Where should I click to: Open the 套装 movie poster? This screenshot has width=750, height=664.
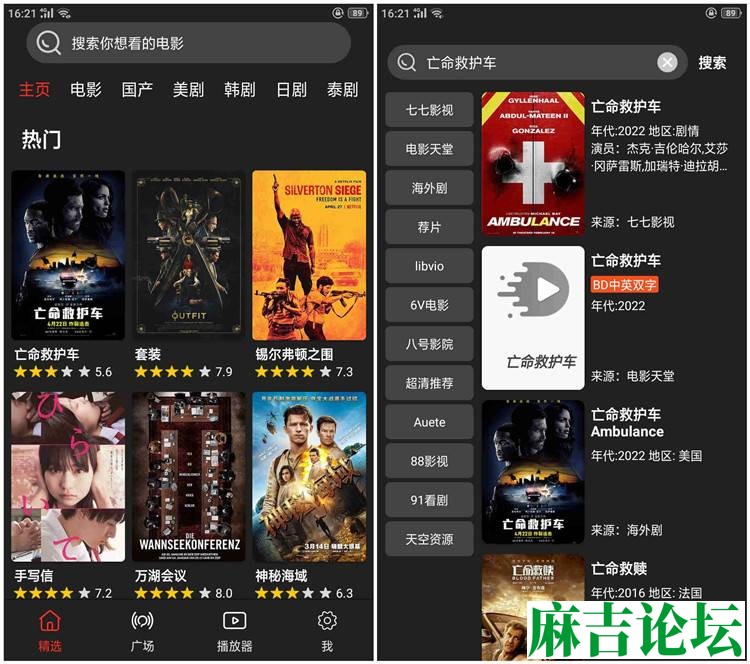coord(188,255)
